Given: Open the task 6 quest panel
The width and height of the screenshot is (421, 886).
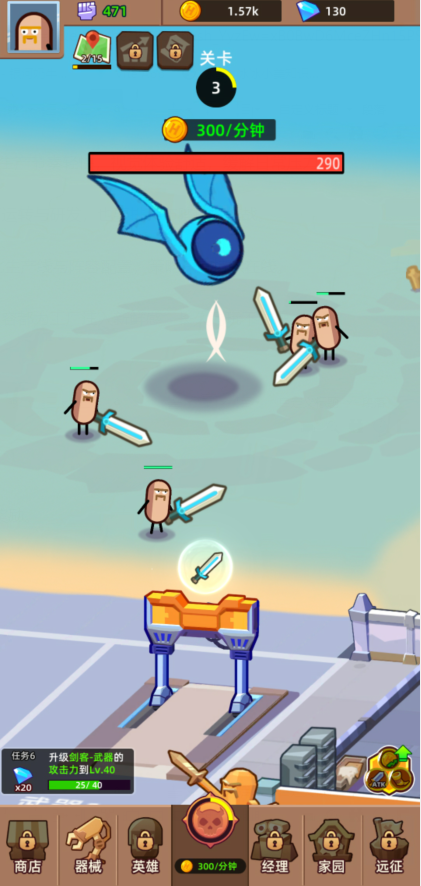Looking at the screenshot, I should (x=68, y=771).
